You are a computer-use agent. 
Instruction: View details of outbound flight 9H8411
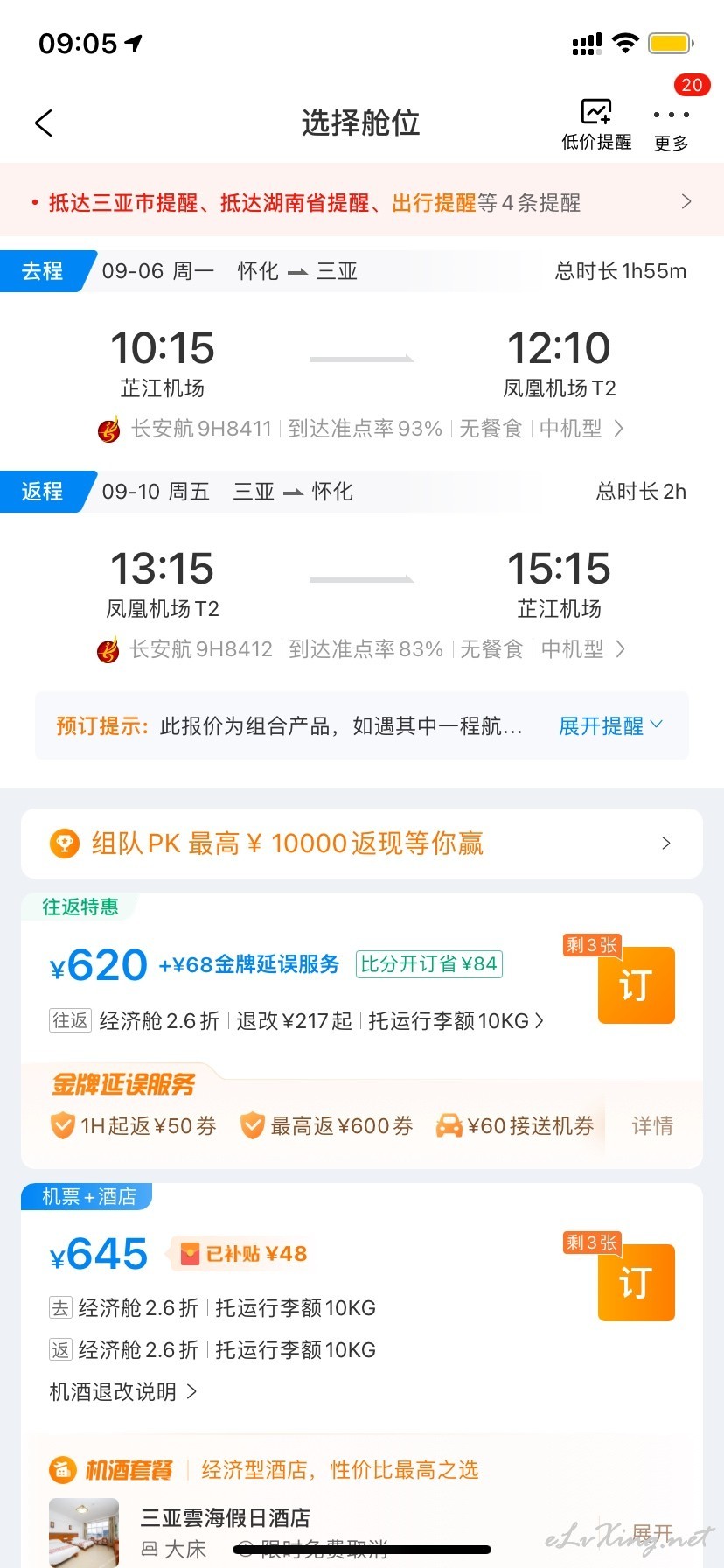pos(360,429)
